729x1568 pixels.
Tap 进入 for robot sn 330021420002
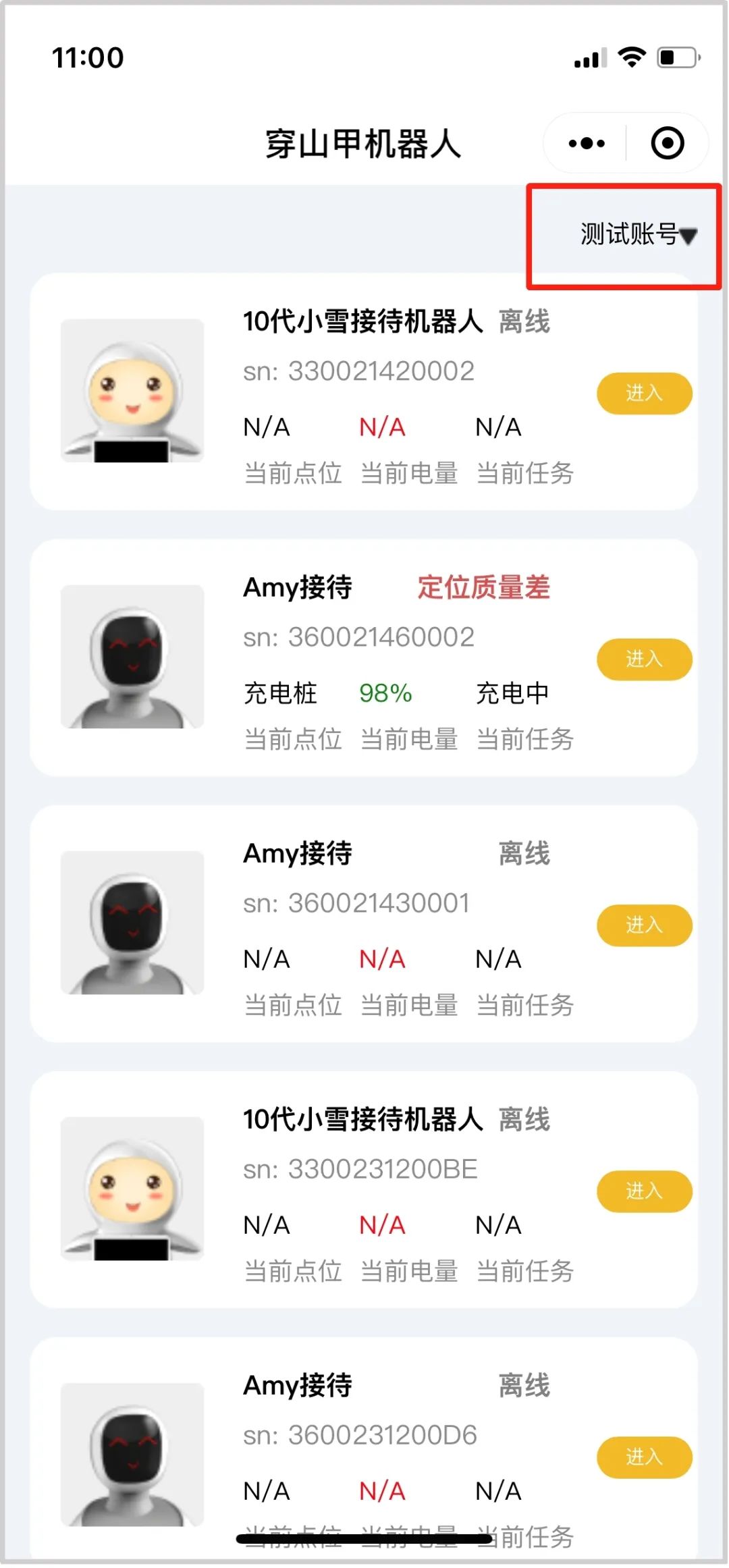643,393
